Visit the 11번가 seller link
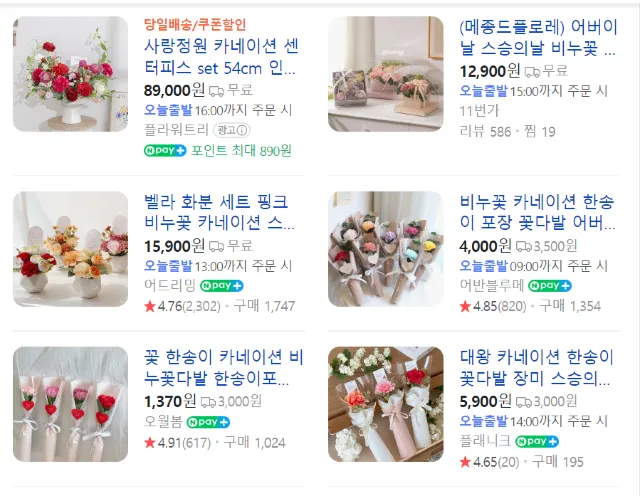The image size is (640, 496). click(x=478, y=111)
